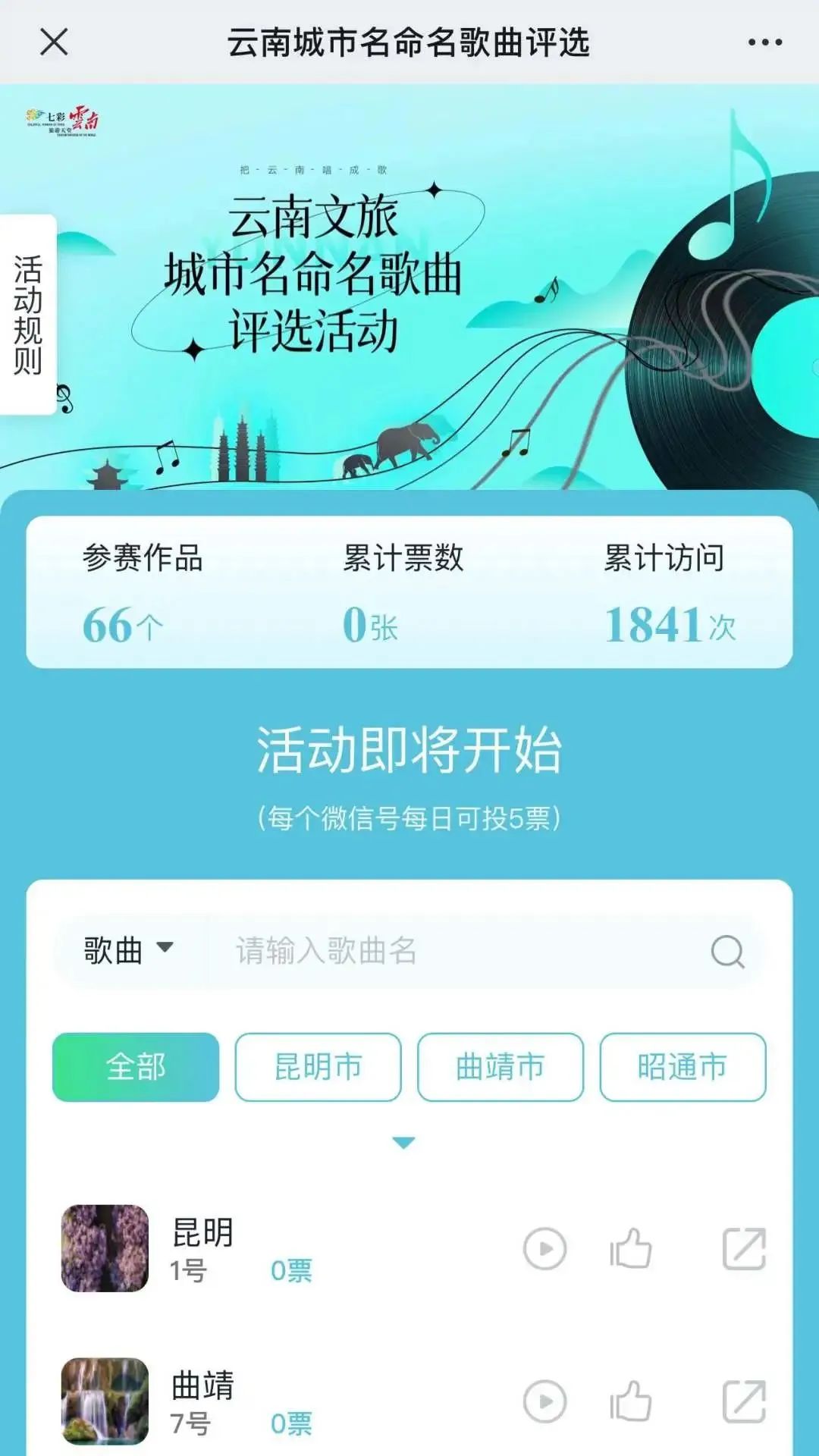Filter songs by 昆明市
819x1456 pixels.
(318, 1067)
